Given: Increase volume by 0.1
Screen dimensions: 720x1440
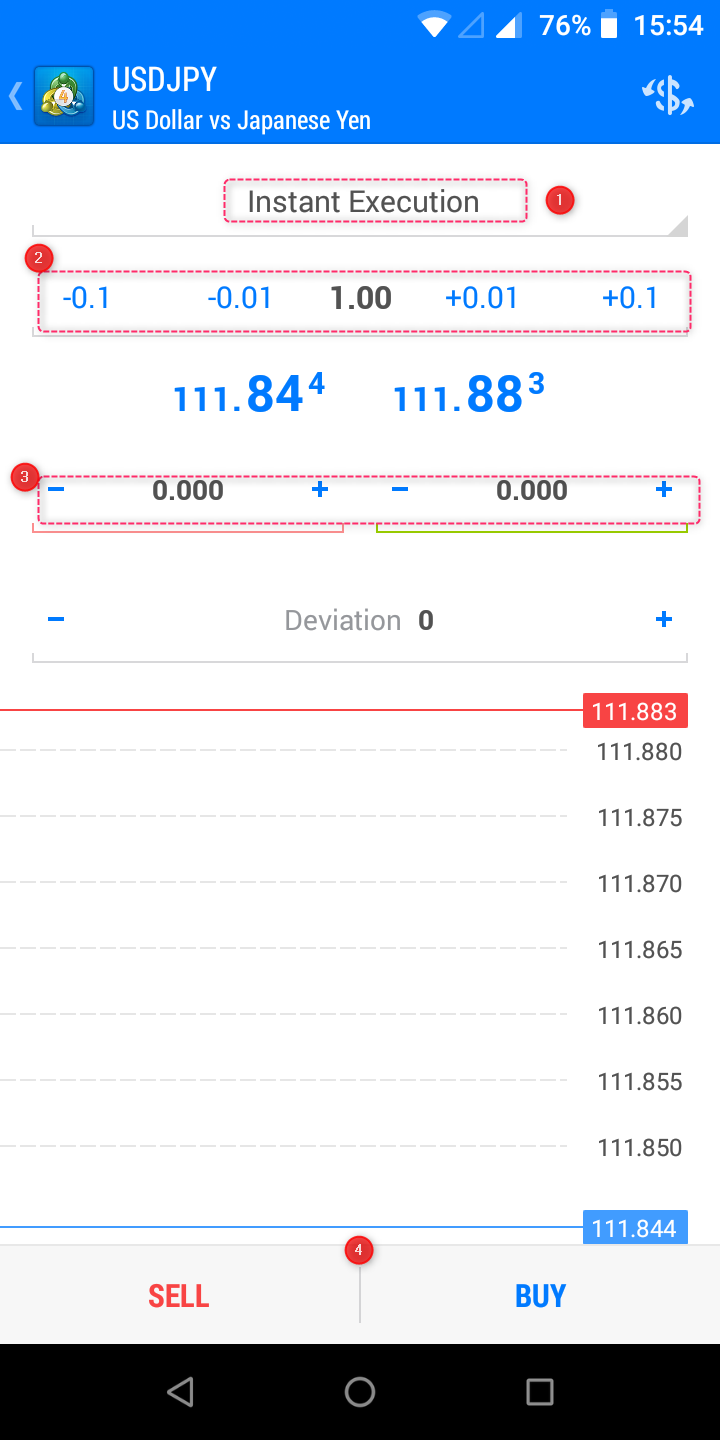Looking at the screenshot, I should [x=630, y=298].
